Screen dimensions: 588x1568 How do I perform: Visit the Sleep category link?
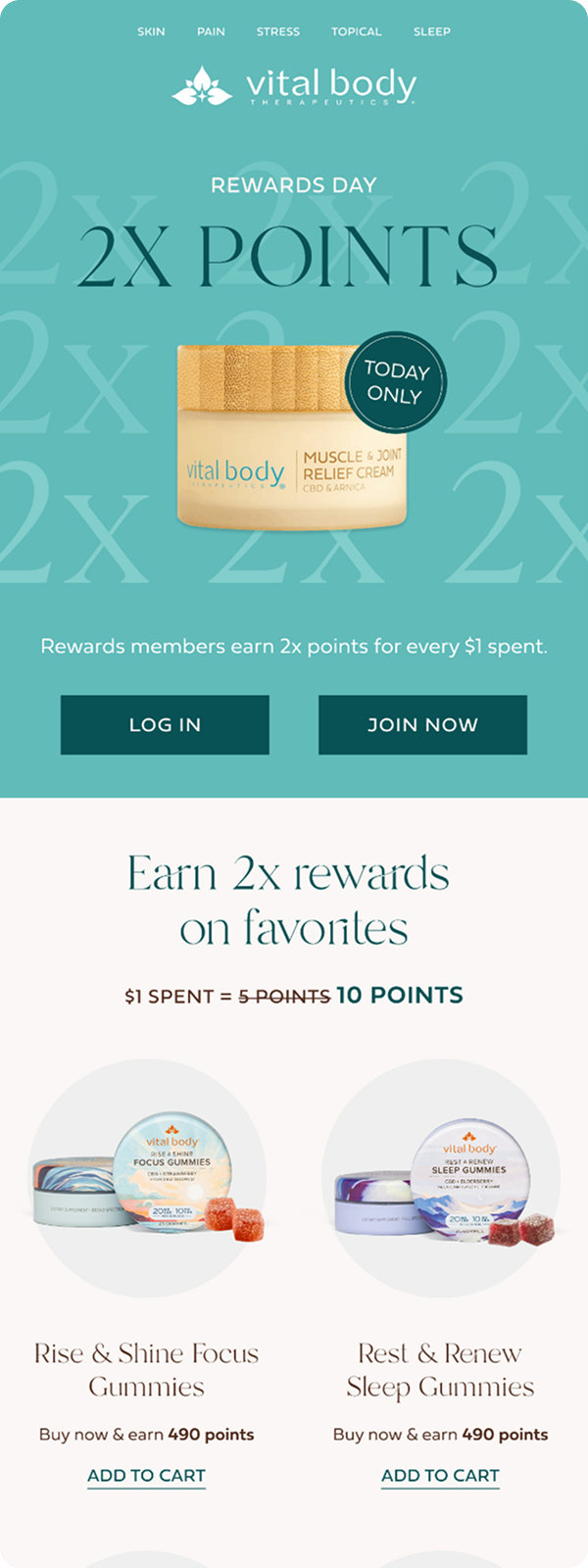click(x=432, y=31)
